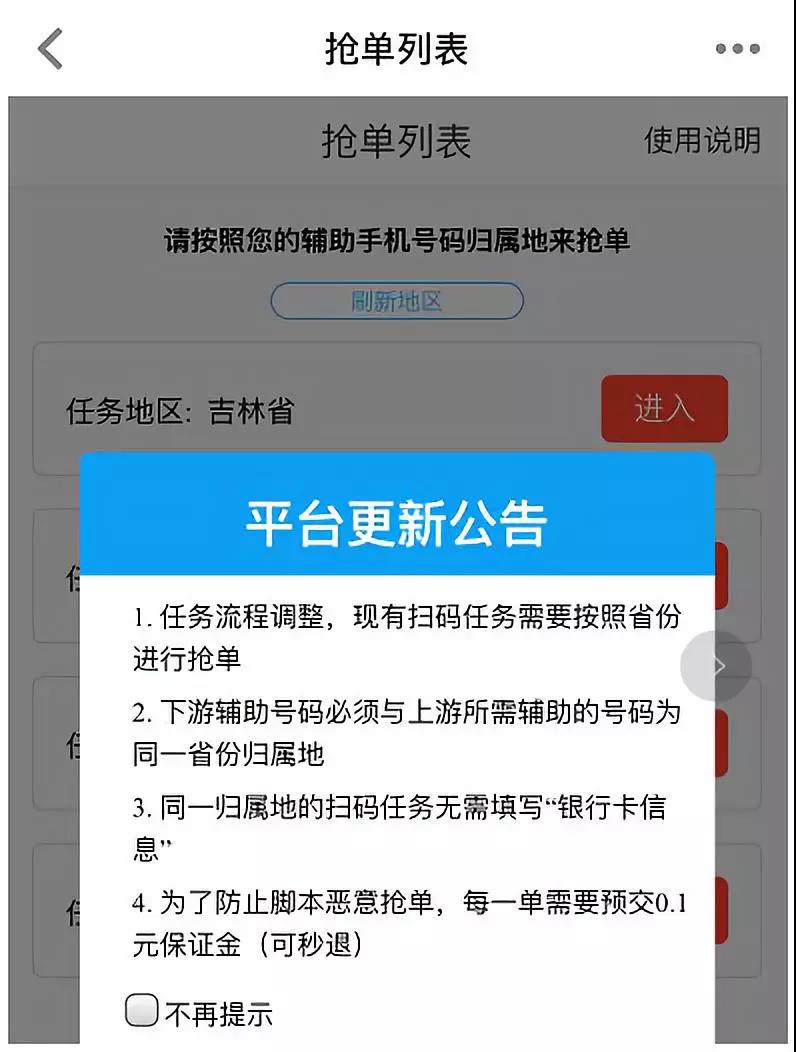Open the three-dot overflow menu
Screen dimensions: 796x1052
737,49
